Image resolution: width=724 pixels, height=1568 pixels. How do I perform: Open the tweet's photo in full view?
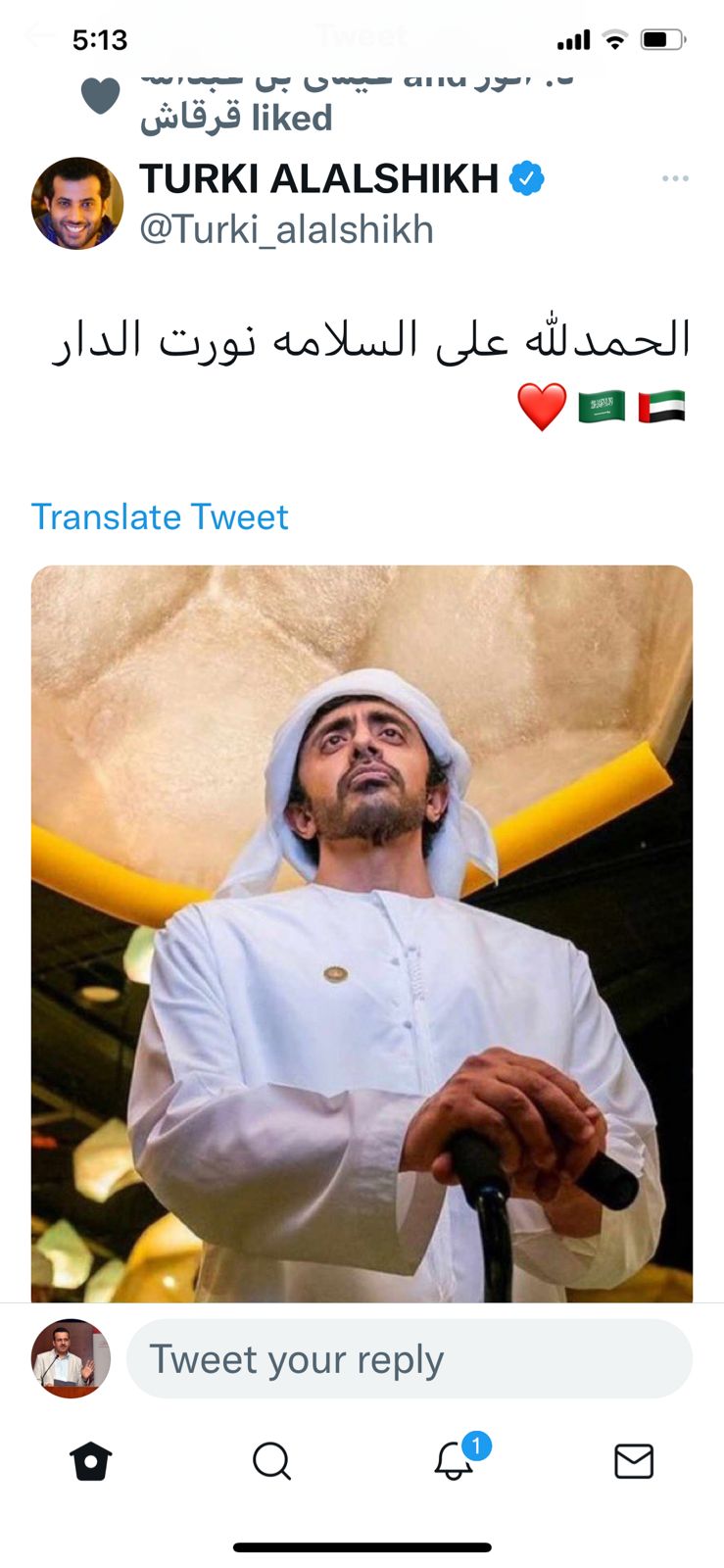point(362,931)
